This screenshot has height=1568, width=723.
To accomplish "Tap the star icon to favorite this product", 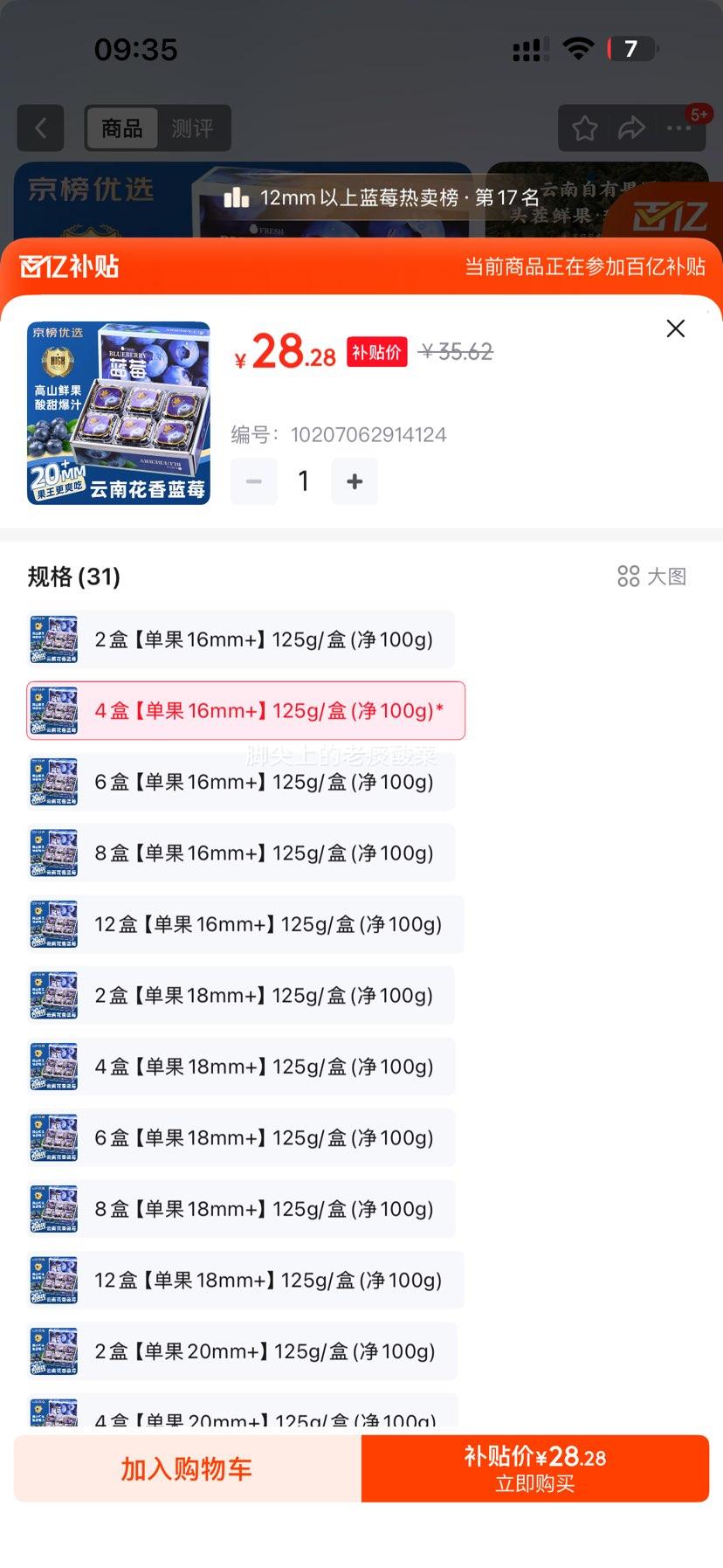I will pyautogui.click(x=583, y=128).
